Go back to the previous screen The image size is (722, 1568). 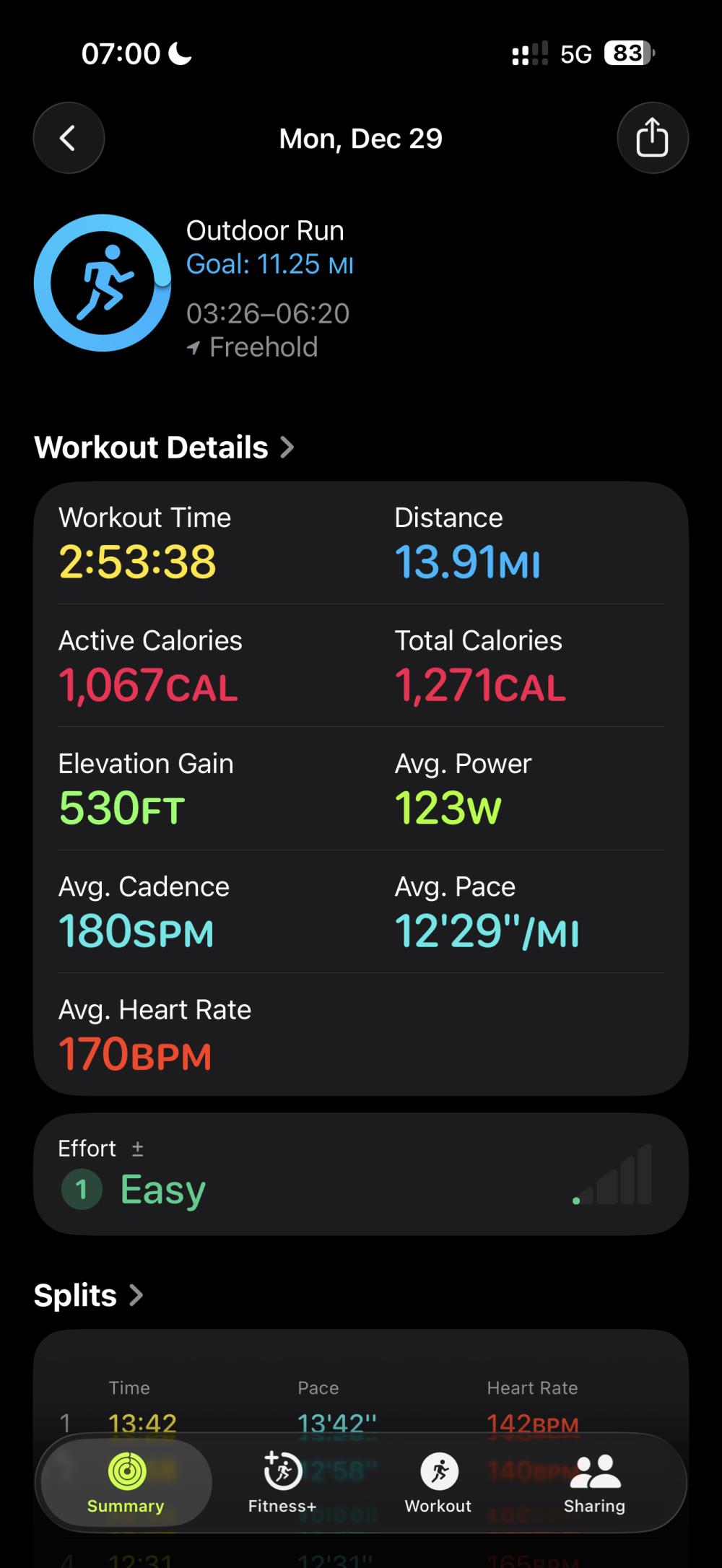click(x=69, y=138)
